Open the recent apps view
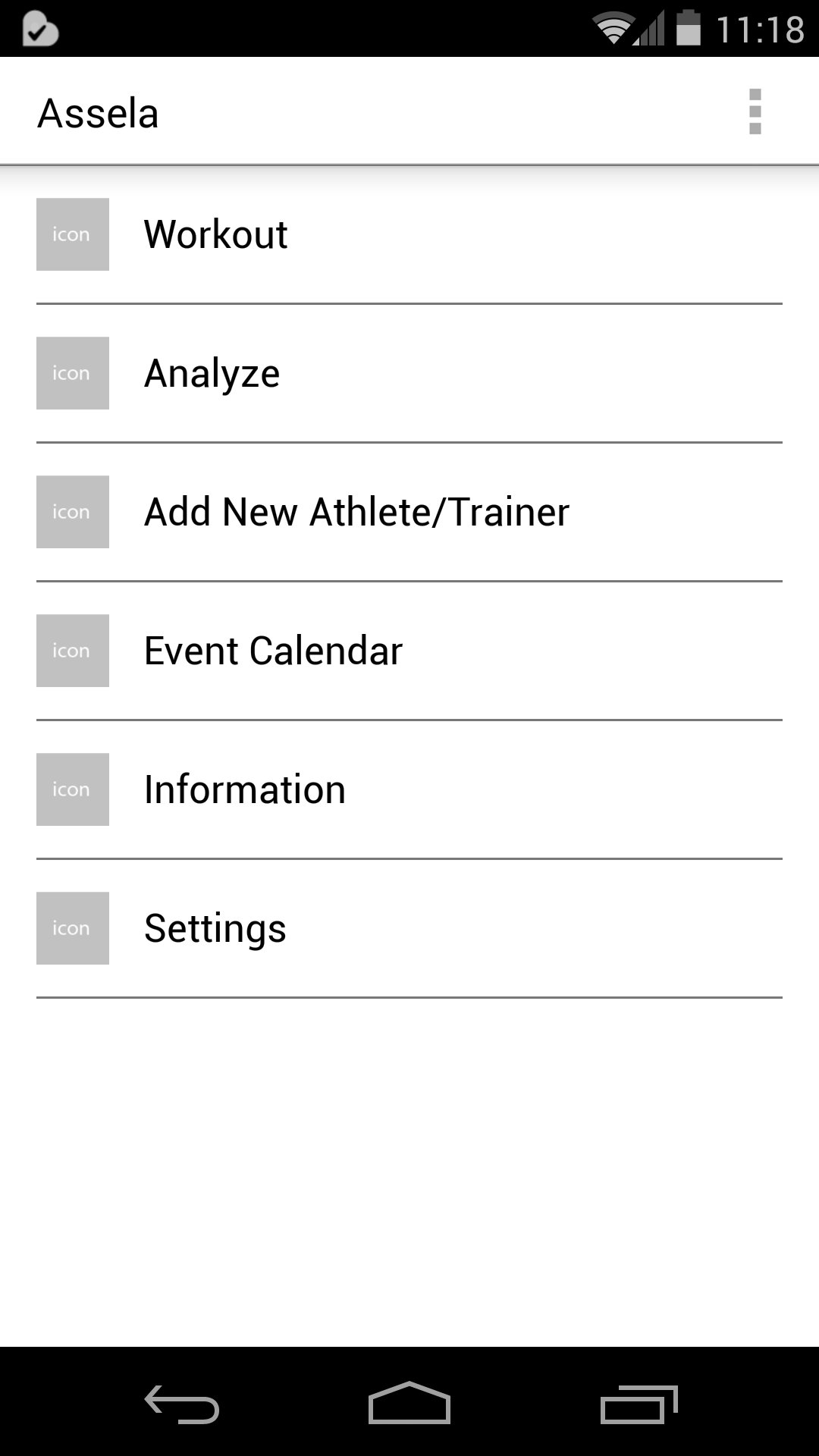The image size is (819, 1456). tap(639, 1404)
